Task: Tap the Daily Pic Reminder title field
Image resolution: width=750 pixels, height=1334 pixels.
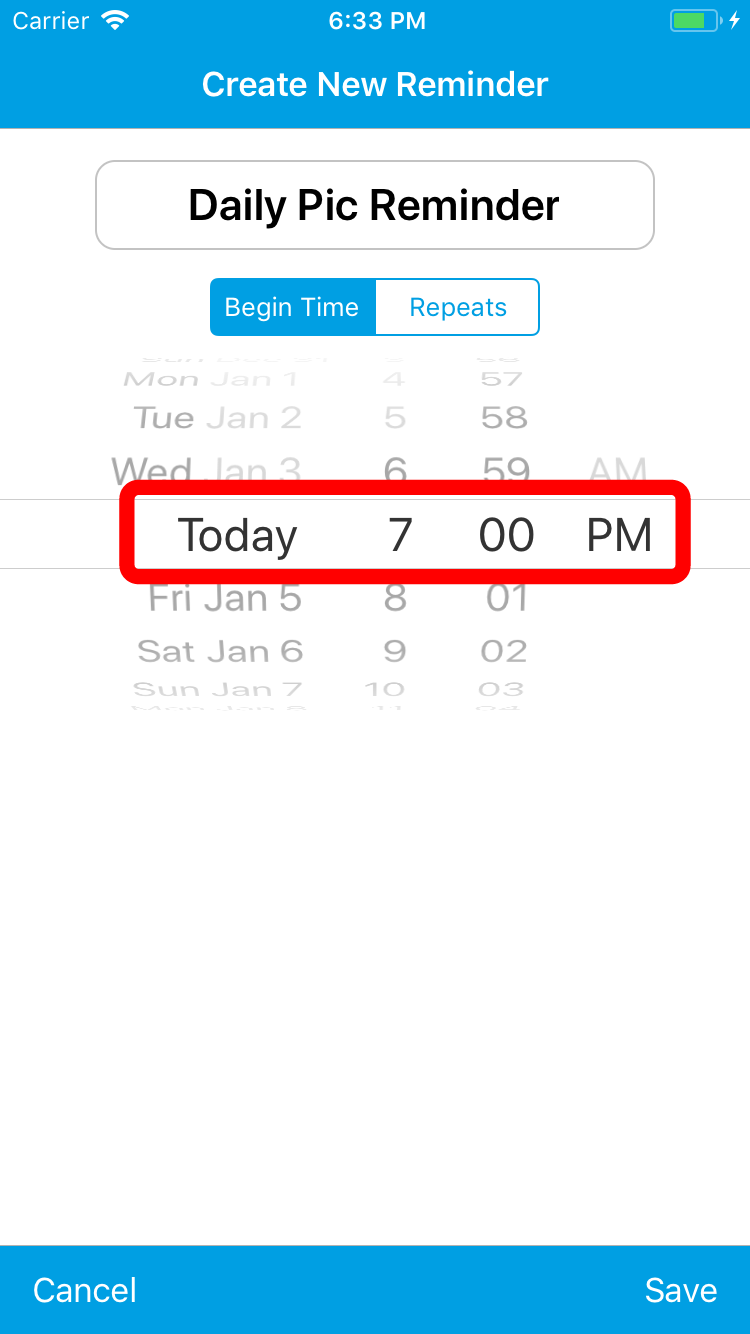Action: [x=375, y=205]
